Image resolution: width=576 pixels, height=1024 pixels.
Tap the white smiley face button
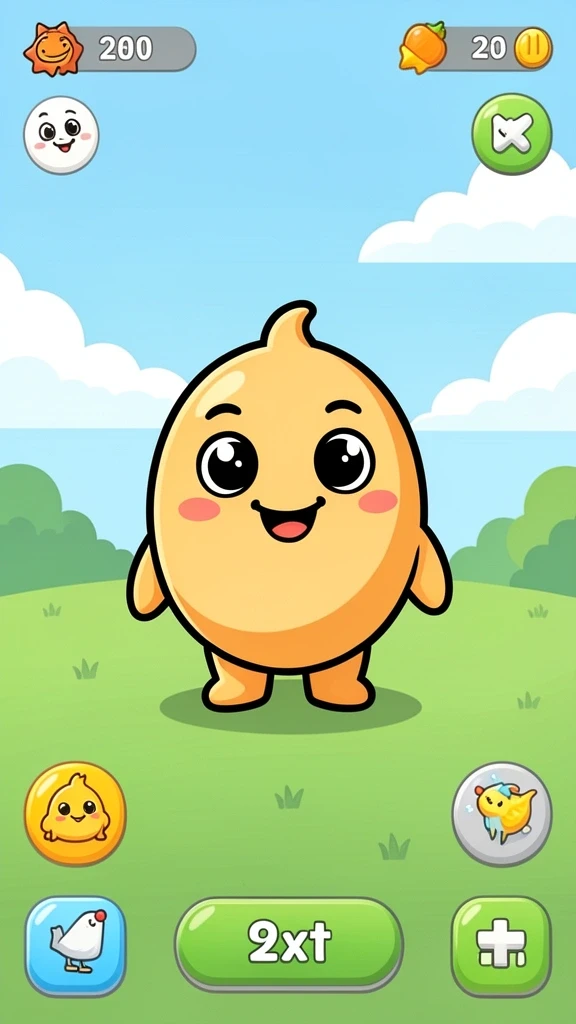61,135
